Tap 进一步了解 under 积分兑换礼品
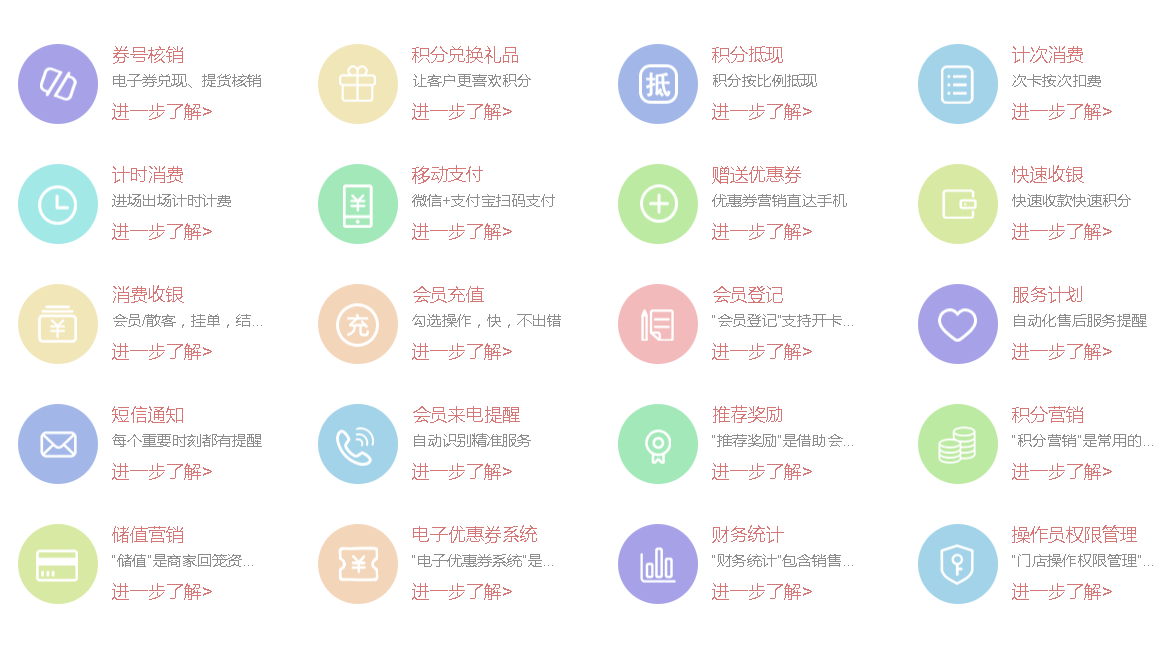The image size is (1171, 652). (x=461, y=112)
